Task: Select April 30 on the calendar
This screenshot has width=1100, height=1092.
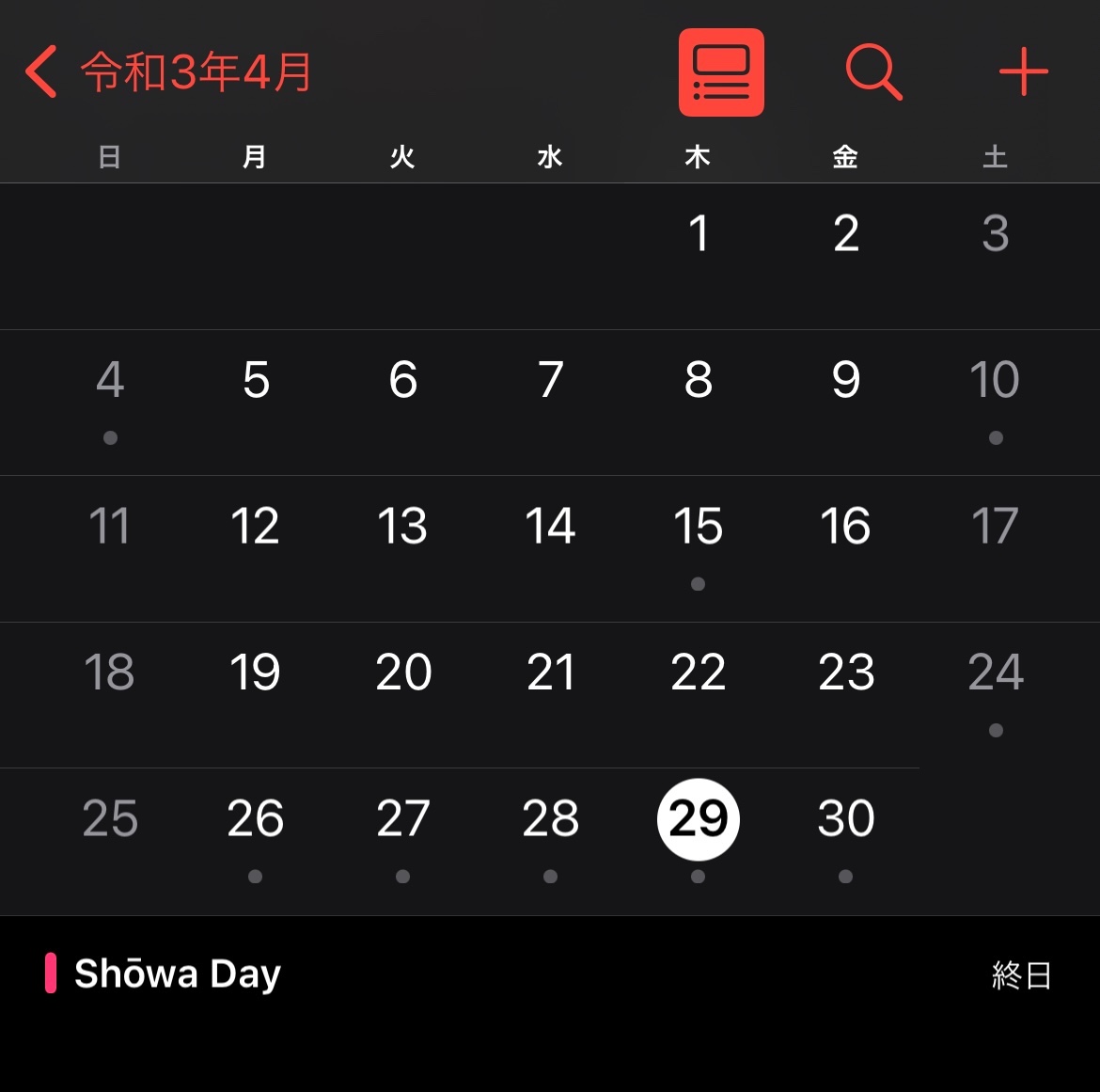Action: (845, 818)
